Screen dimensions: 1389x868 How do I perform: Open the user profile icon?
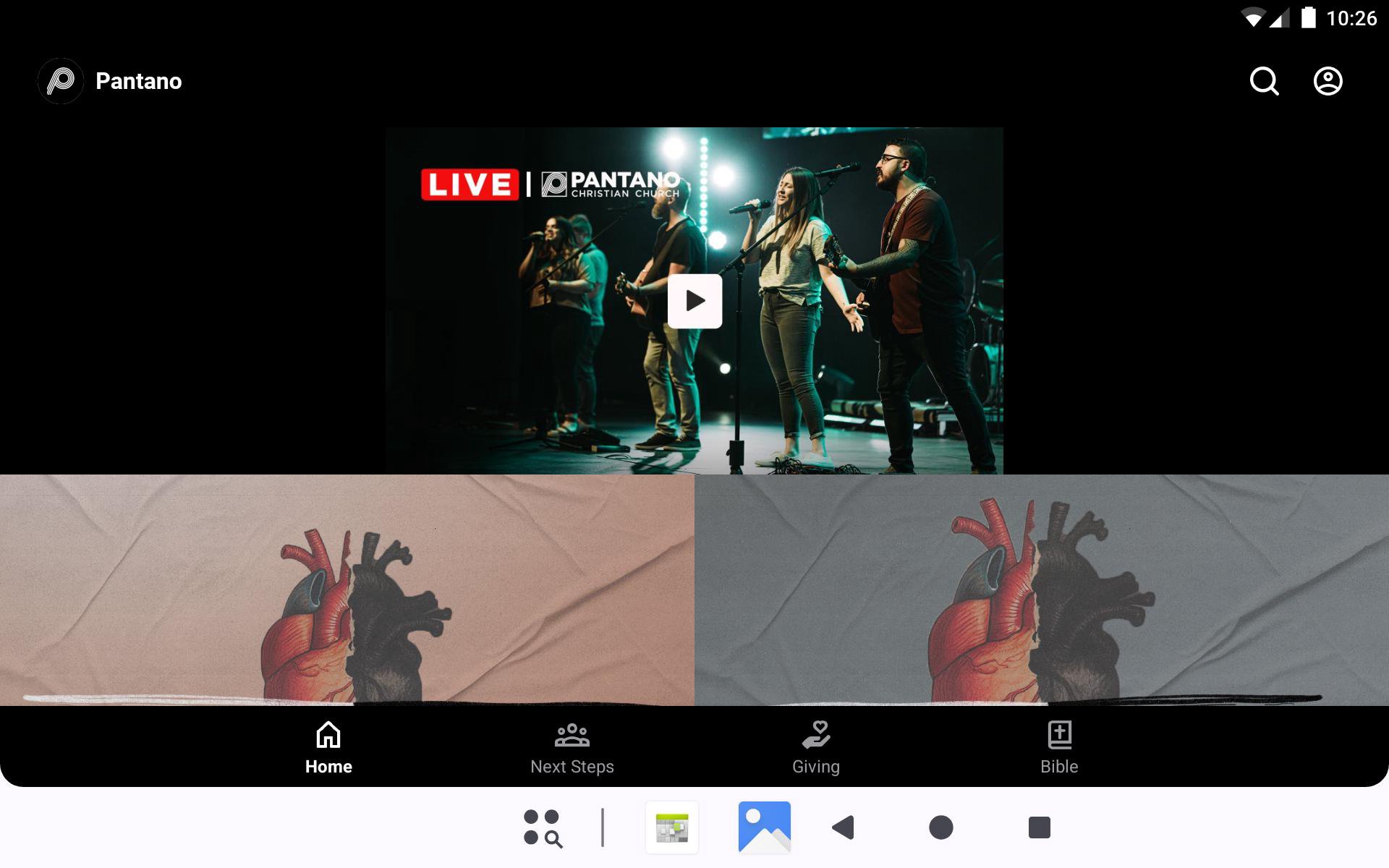pos(1328,81)
